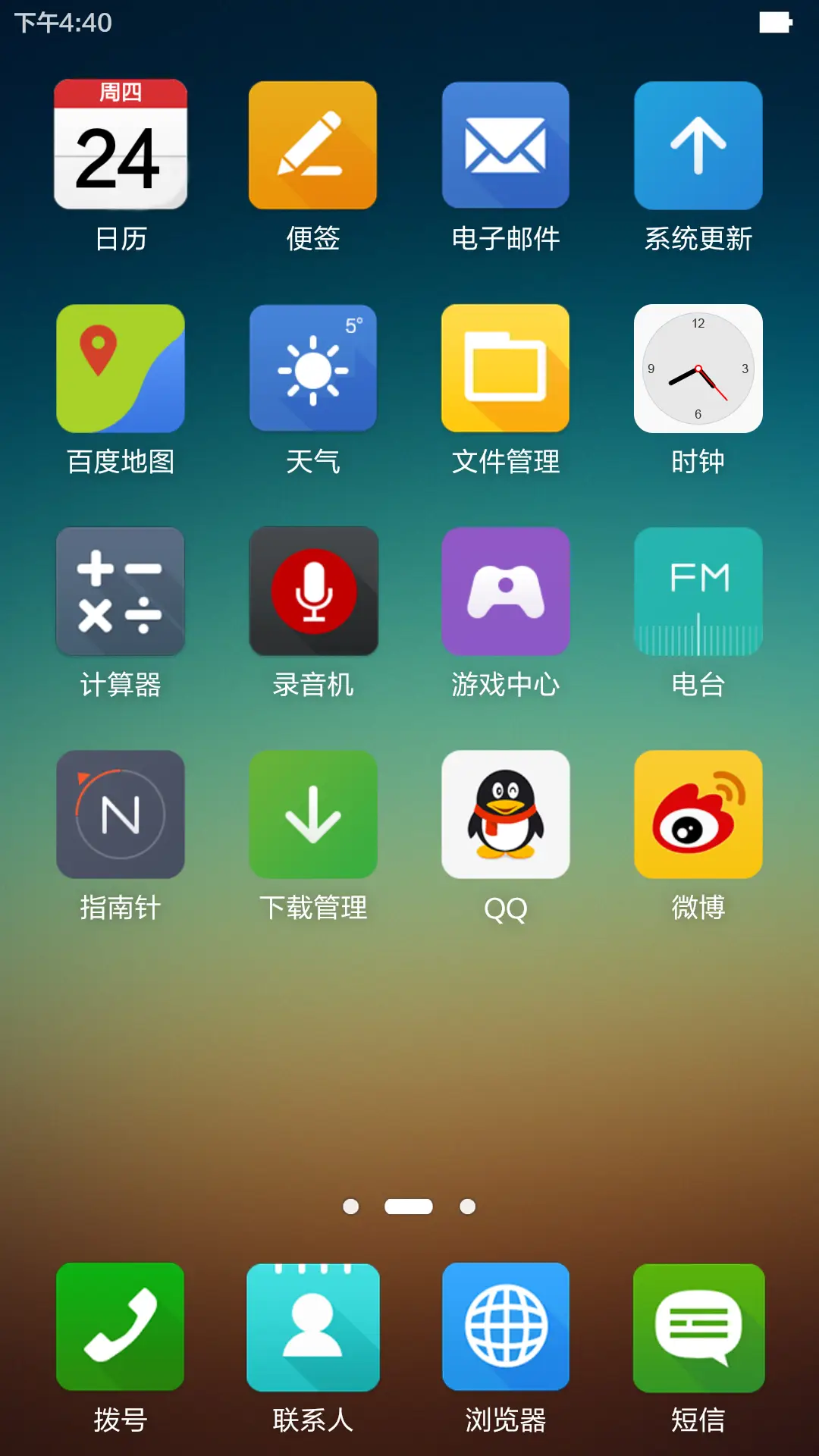Screen dimensions: 819x1456
Task: Open the Weibo (微博) app
Action: 698,813
